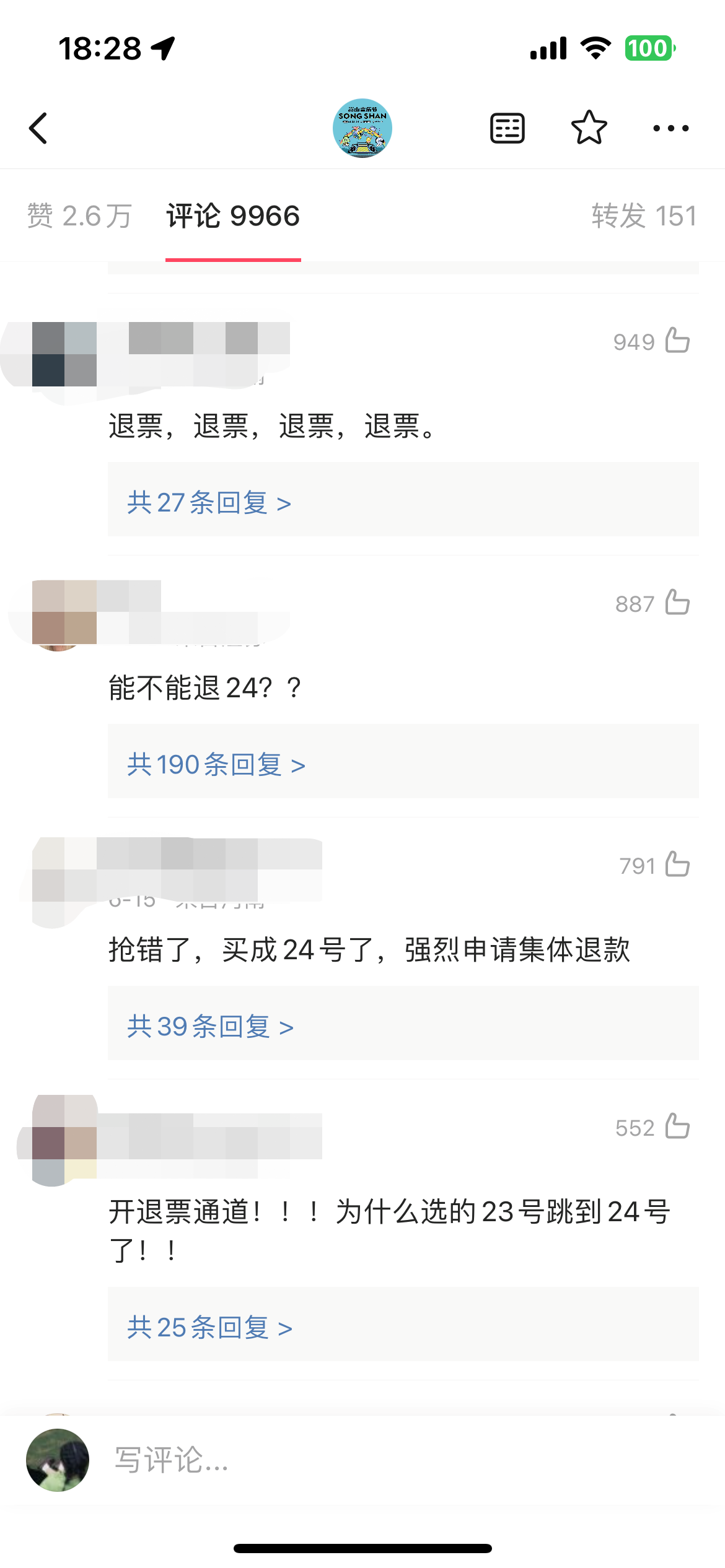Screen dimensions: 725x1568
Task: Favorite this post with the star
Action: click(589, 128)
